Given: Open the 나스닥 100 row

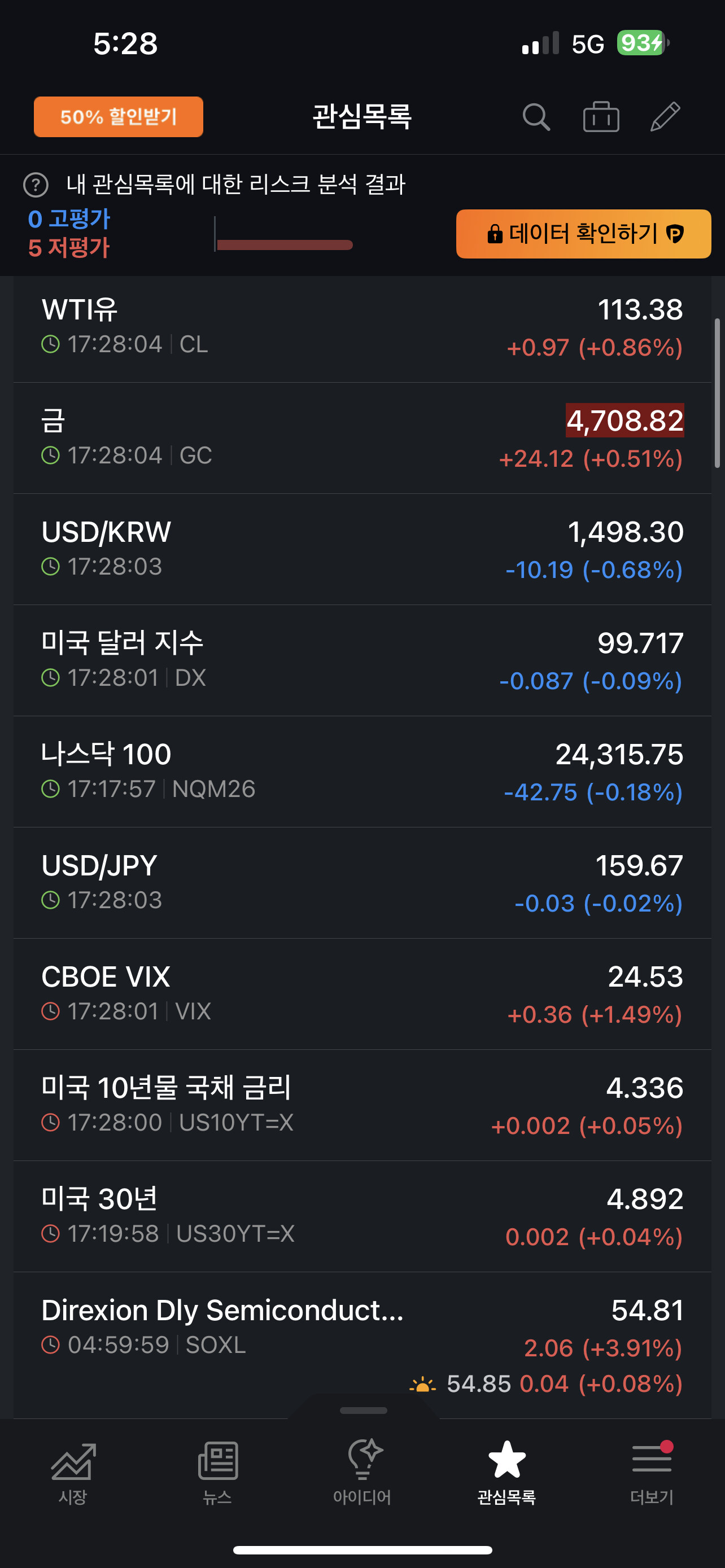Looking at the screenshot, I should [362, 772].
